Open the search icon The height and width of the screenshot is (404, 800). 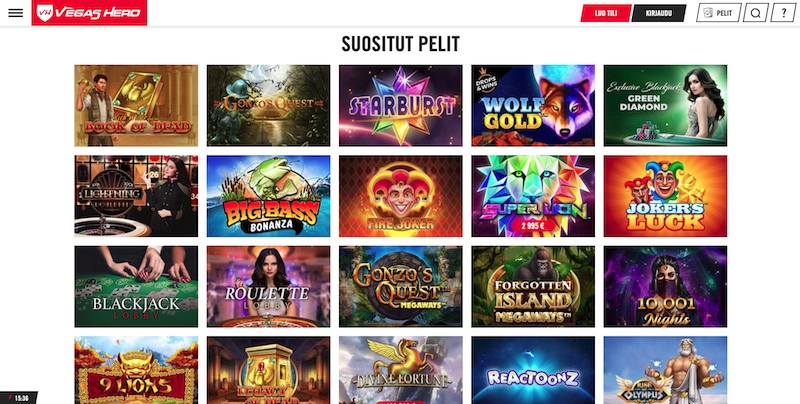coord(756,14)
